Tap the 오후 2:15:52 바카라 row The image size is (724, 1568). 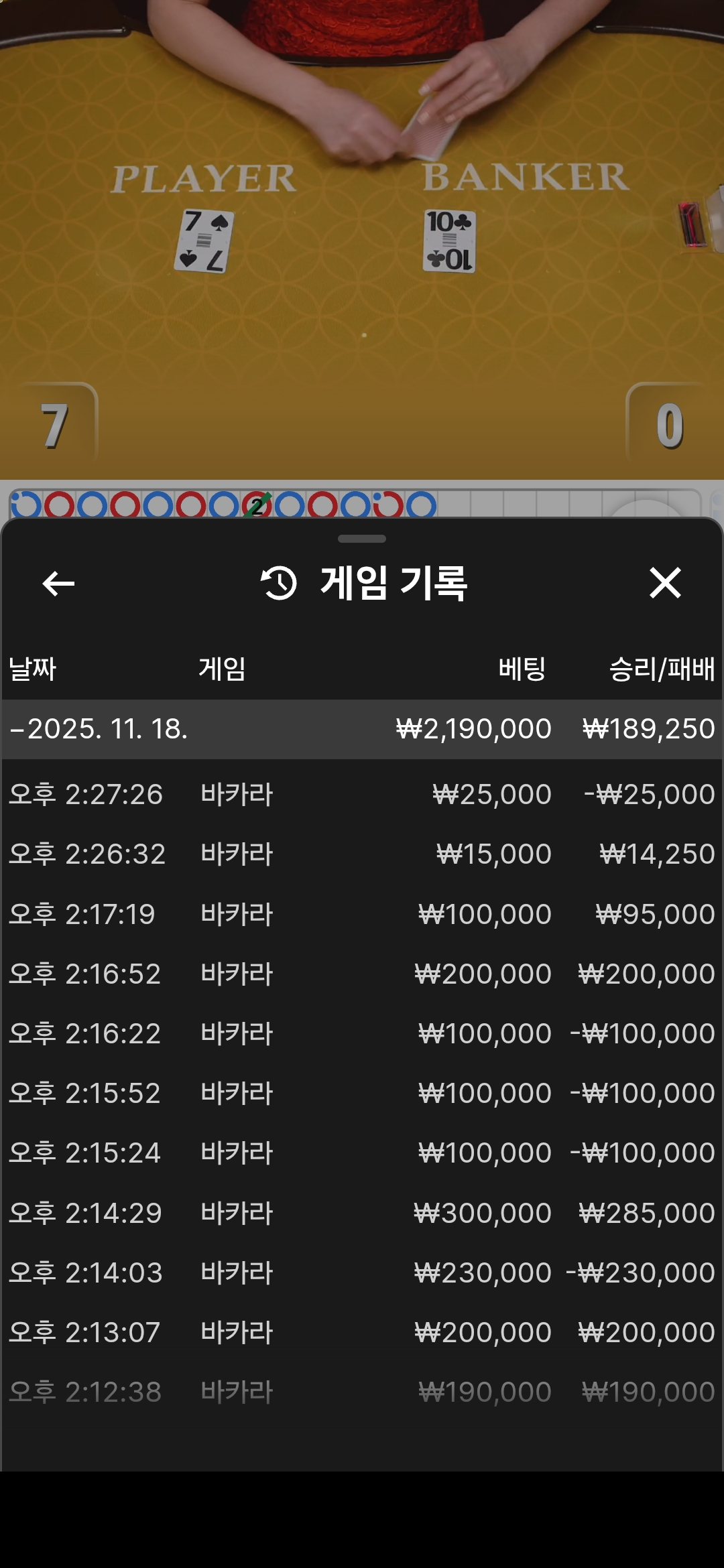362,1093
